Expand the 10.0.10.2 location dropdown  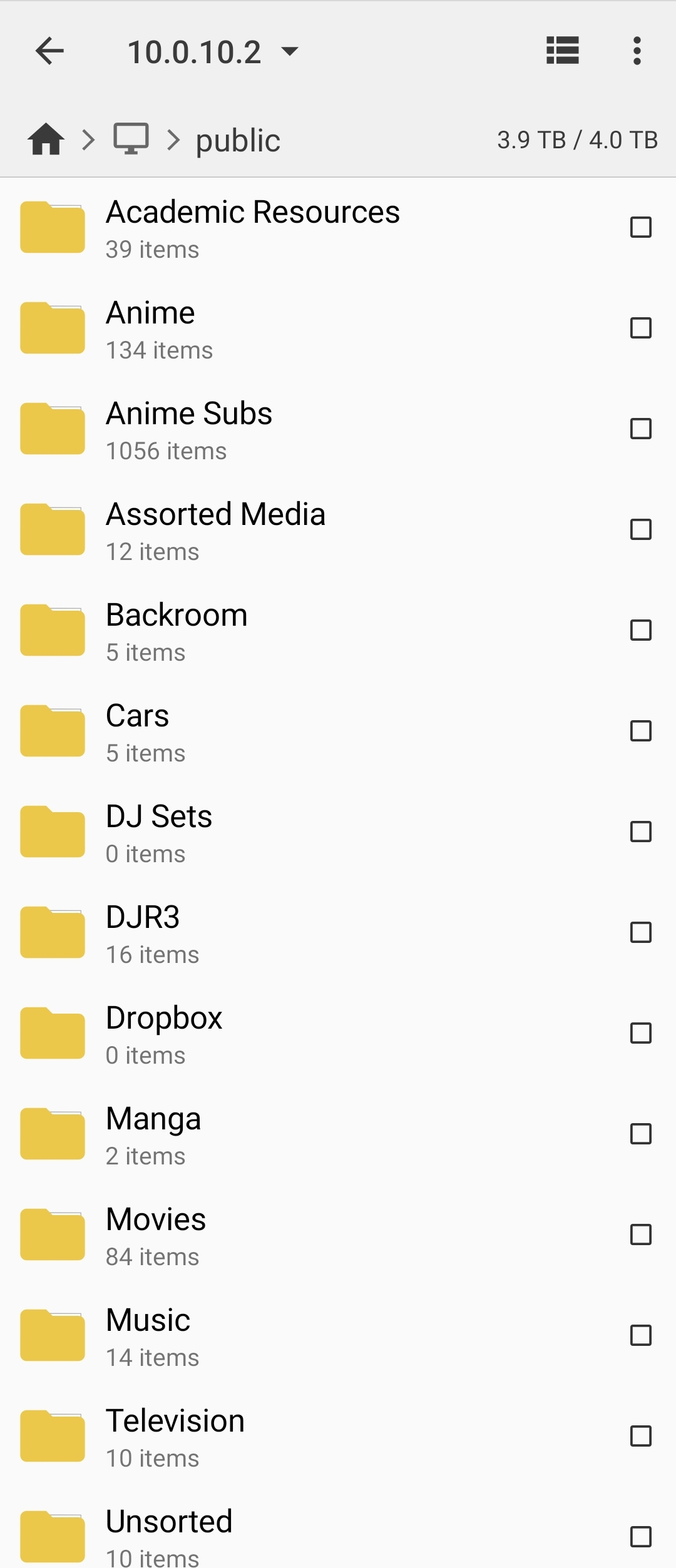(289, 51)
